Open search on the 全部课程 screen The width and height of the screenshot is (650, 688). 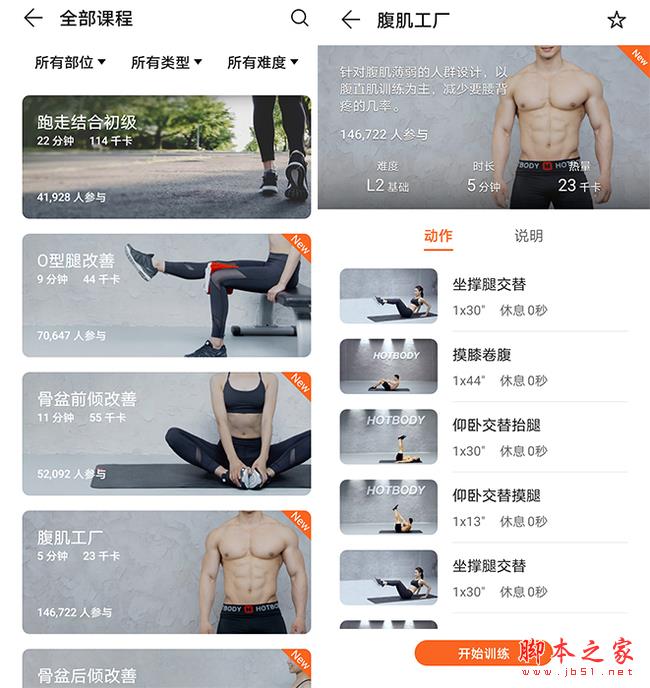(x=299, y=18)
